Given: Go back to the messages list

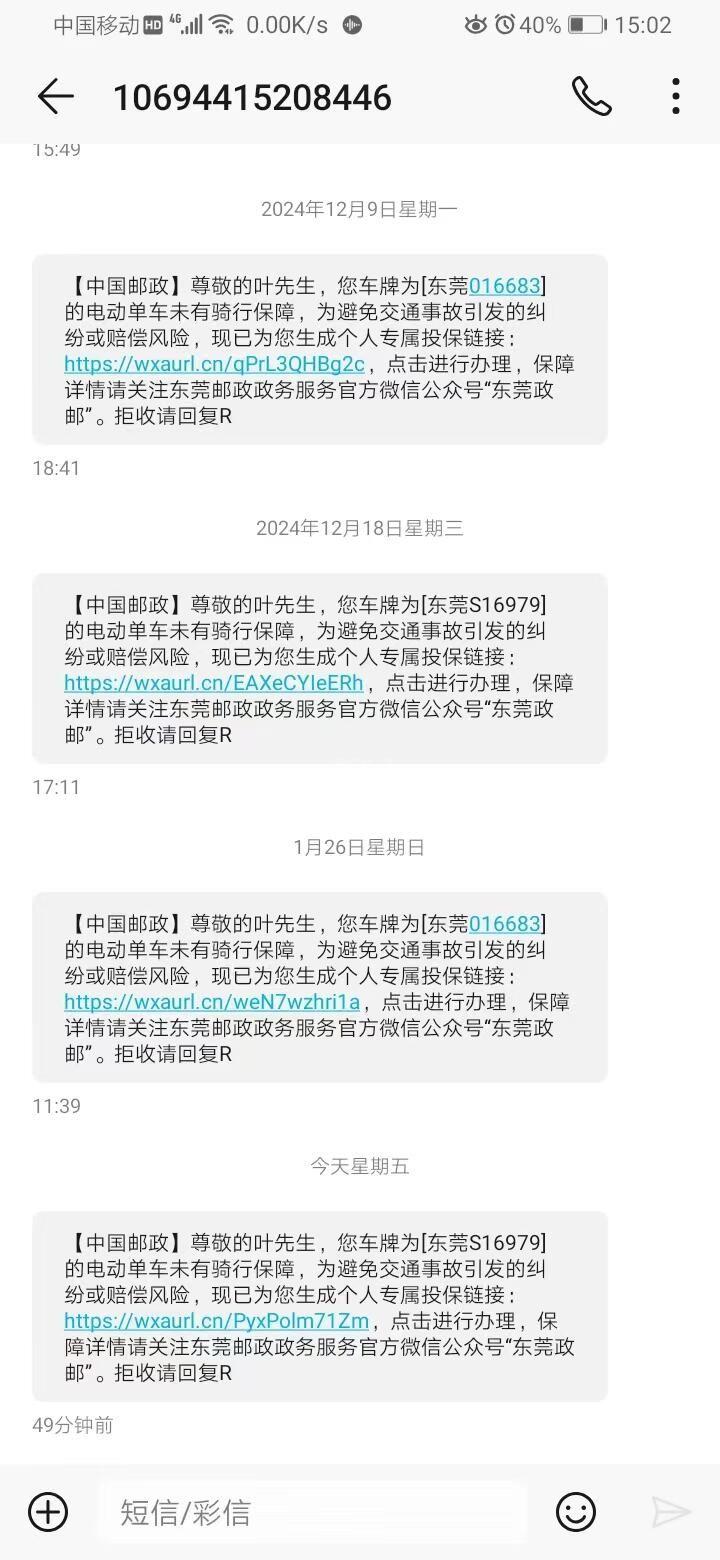Looking at the screenshot, I should [x=56, y=96].
